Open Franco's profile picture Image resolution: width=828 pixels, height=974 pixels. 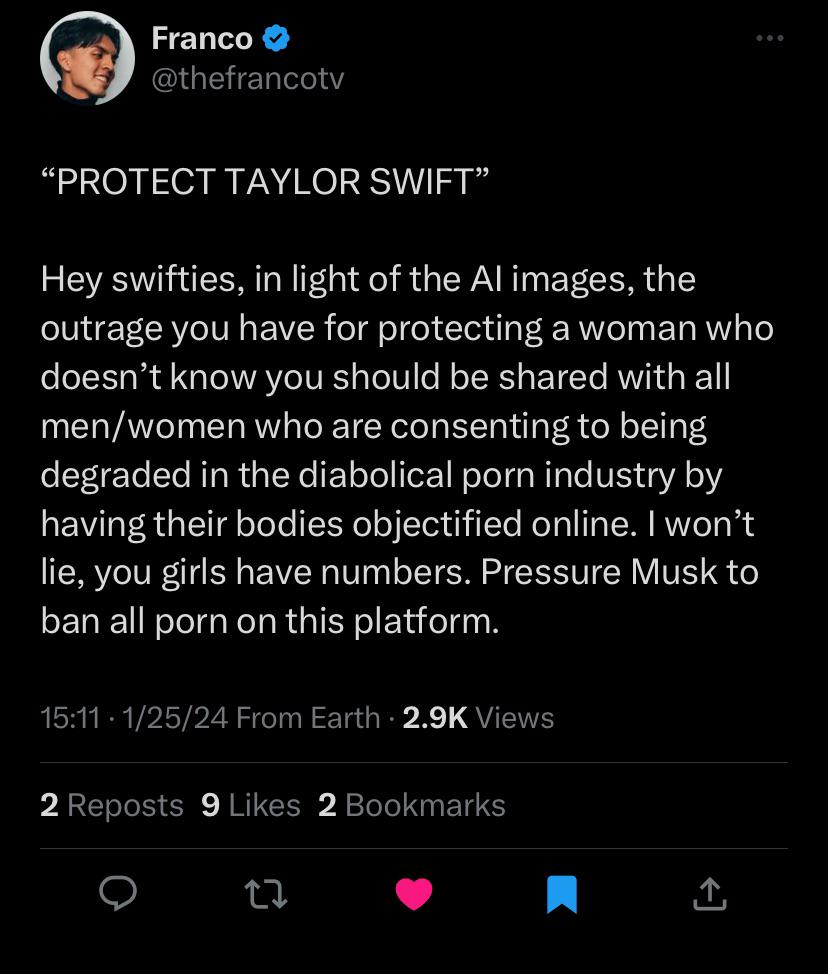[x=87, y=59]
